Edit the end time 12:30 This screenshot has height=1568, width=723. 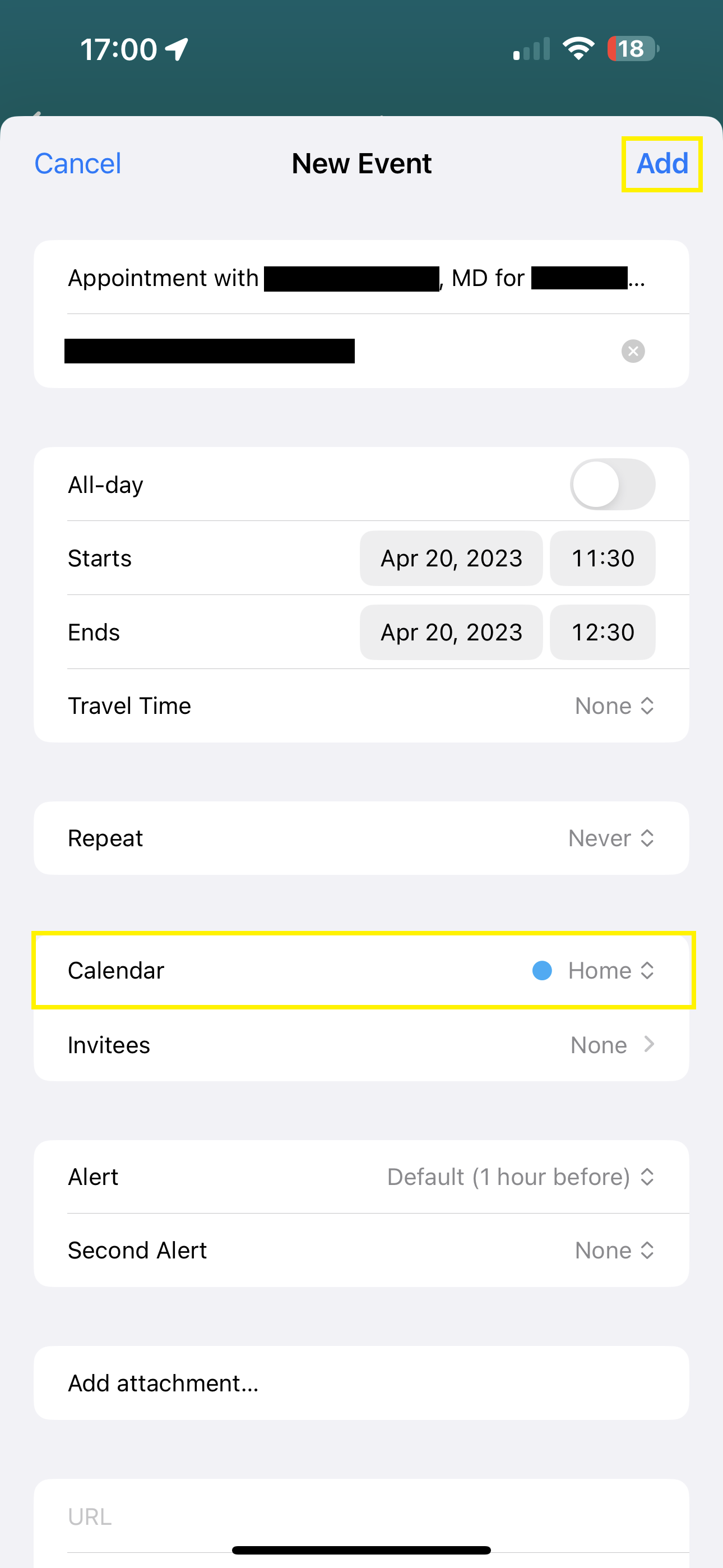coord(602,632)
